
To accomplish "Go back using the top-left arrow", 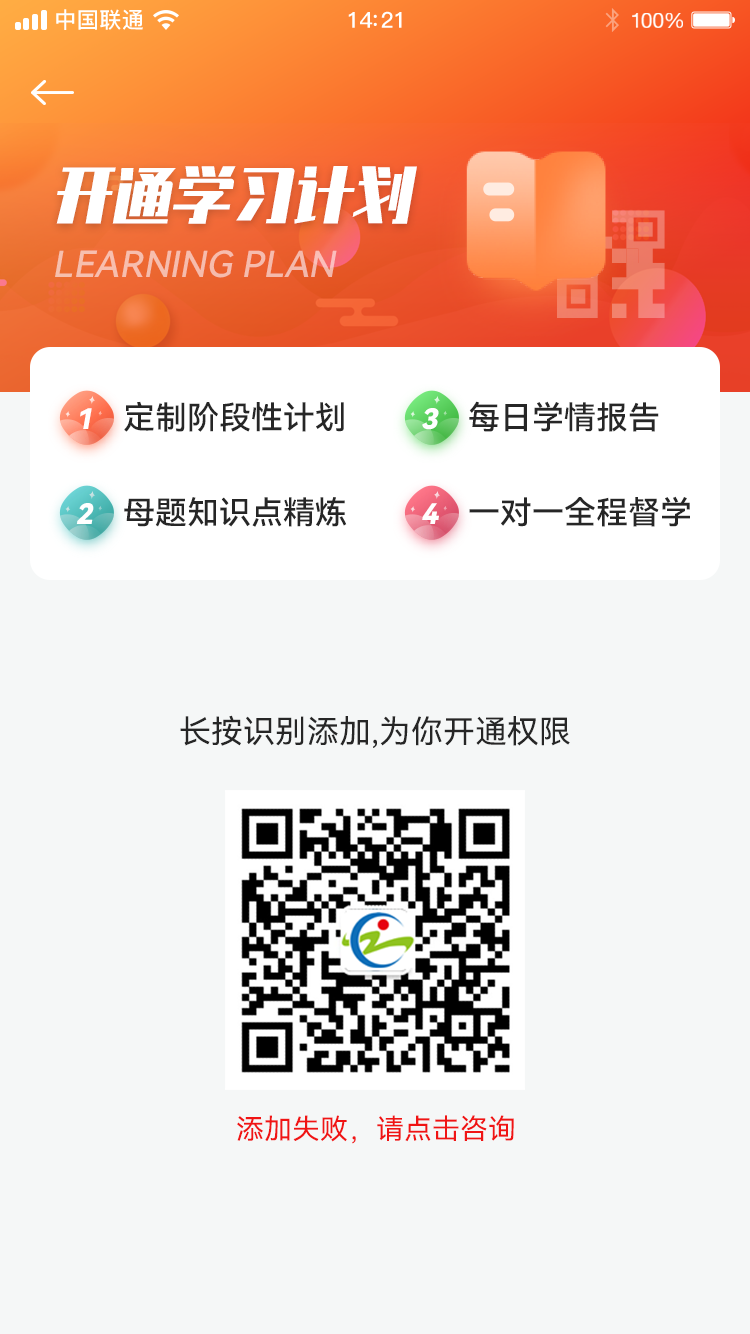I will 52,93.
